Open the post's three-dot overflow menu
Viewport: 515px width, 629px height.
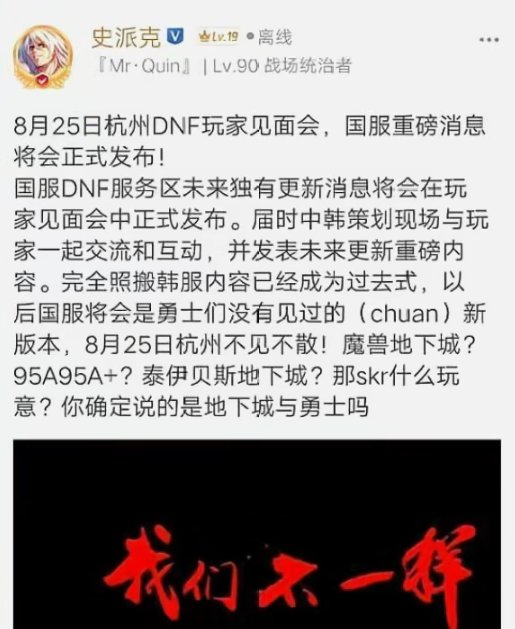pyautogui.click(x=489, y=40)
